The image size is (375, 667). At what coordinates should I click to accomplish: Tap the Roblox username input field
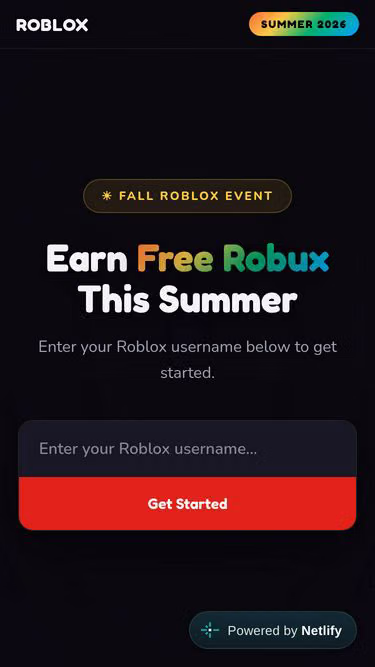tap(188, 448)
